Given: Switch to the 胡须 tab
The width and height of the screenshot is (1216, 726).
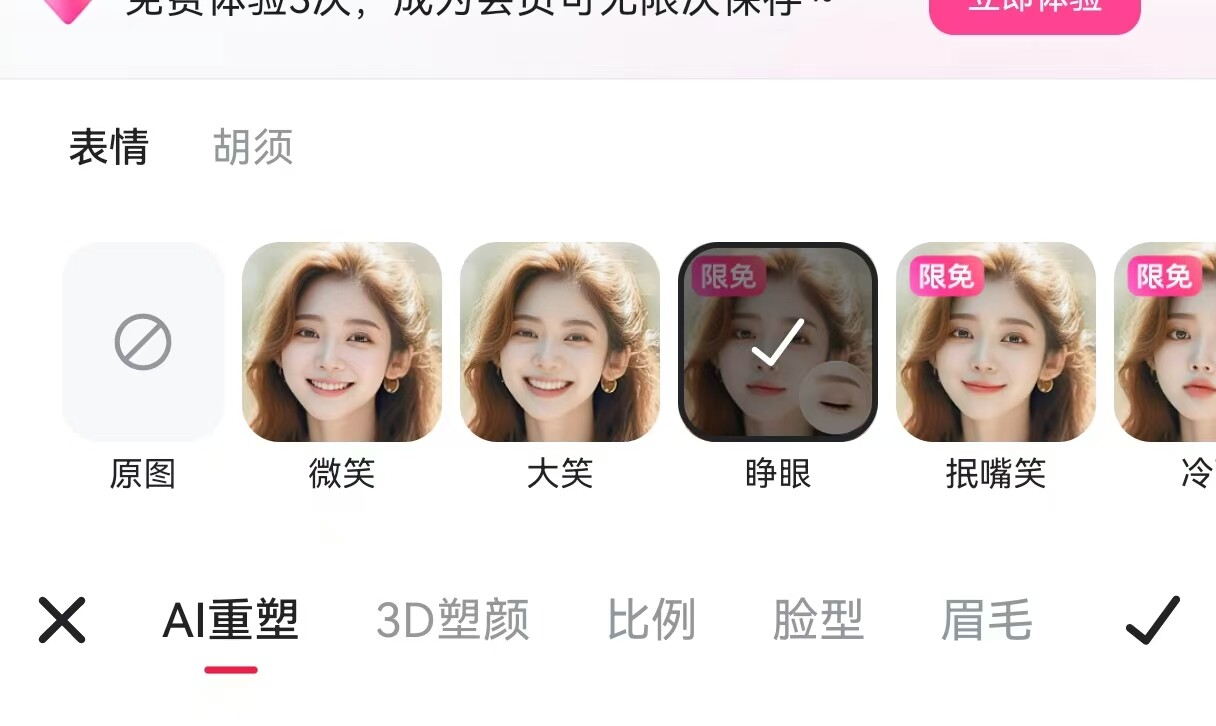Looking at the screenshot, I should [253, 147].
